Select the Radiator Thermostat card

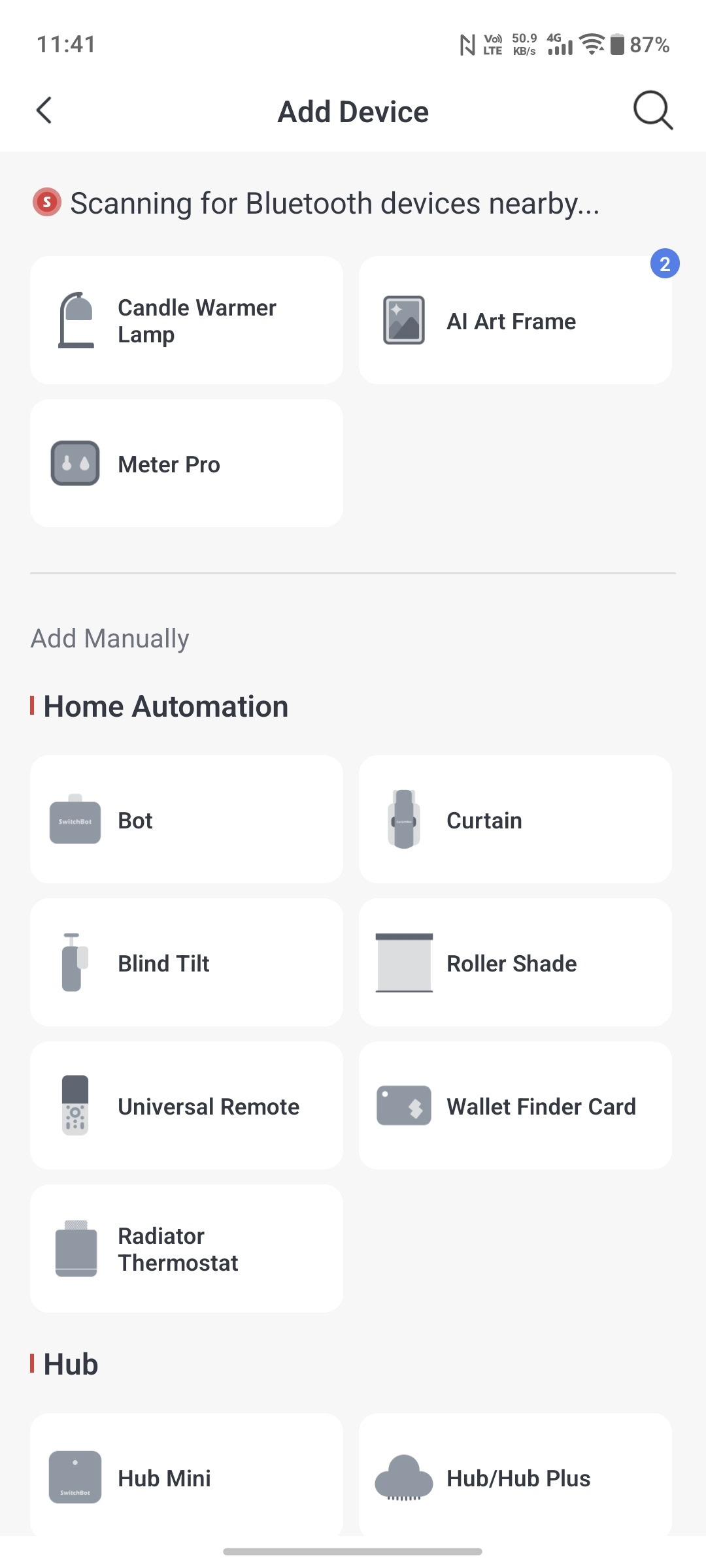[186, 1249]
